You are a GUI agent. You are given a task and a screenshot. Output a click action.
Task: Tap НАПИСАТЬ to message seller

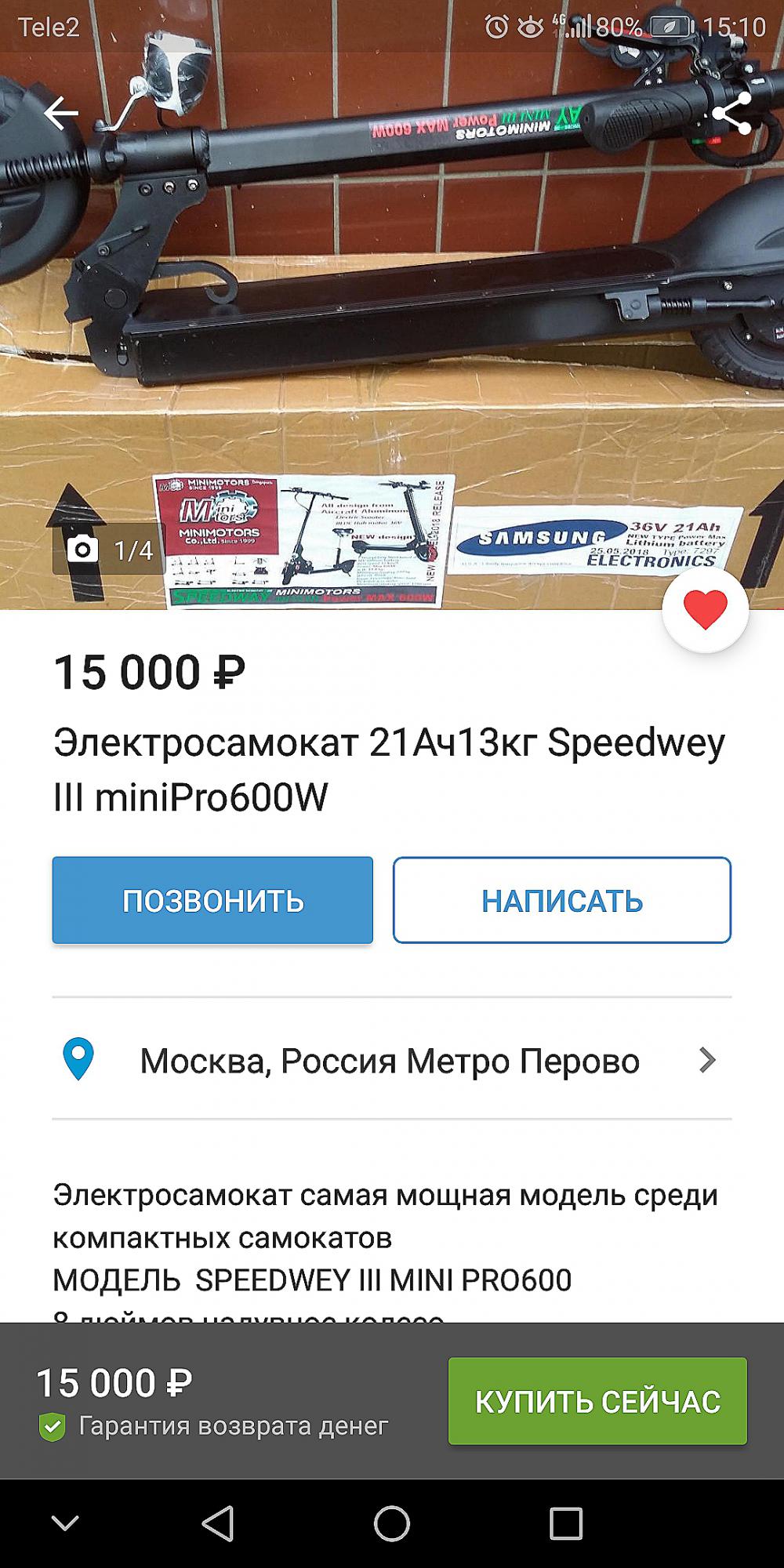tap(562, 900)
